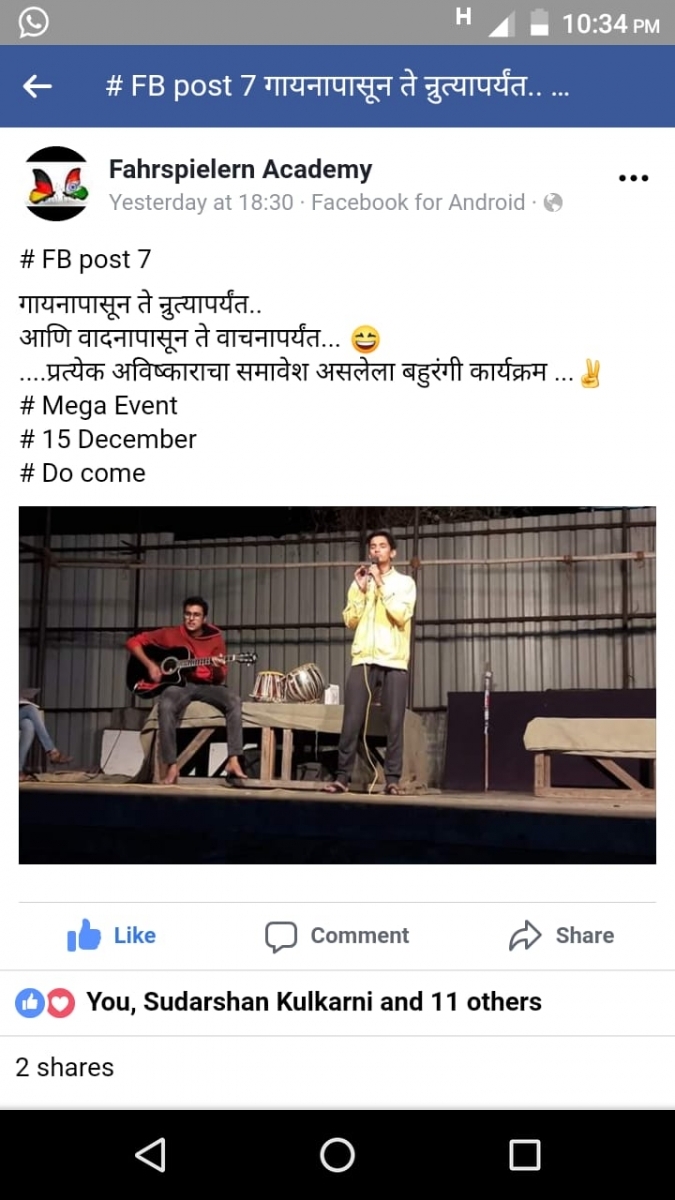View the 2 shares

[65, 1068]
